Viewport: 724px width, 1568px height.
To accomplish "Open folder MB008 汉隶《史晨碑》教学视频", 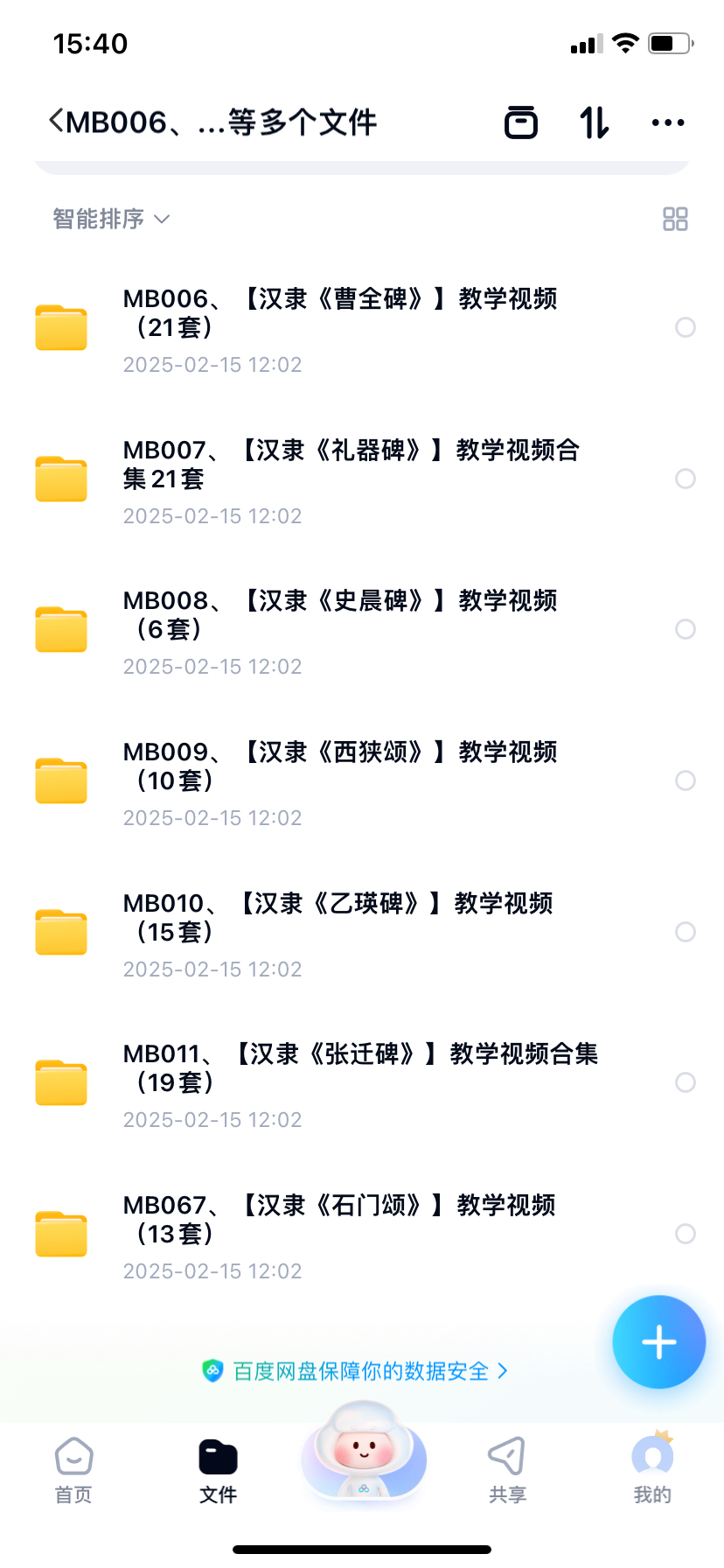I will (x=362, y=629).
